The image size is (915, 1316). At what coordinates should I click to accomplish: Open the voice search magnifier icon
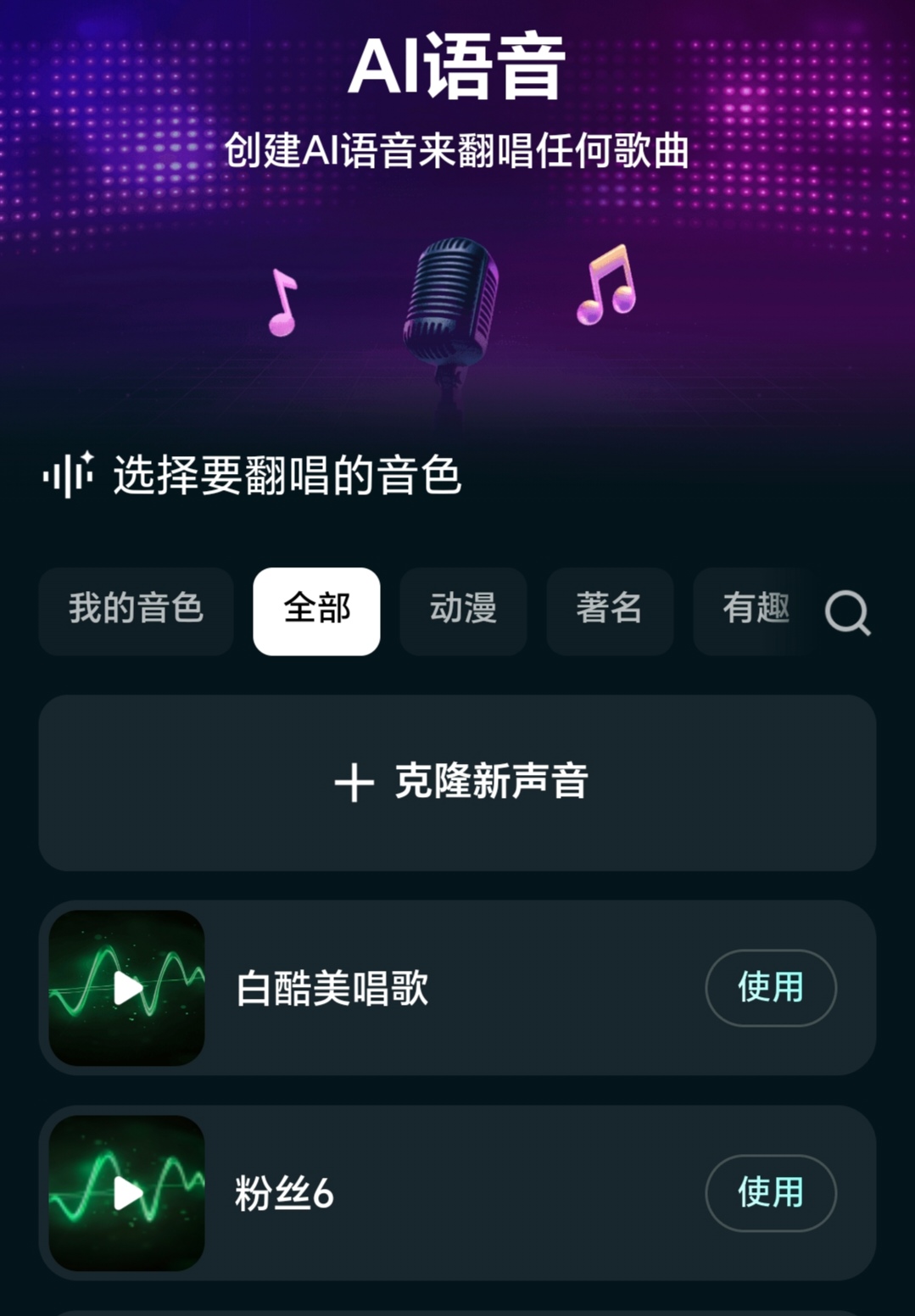847,612
